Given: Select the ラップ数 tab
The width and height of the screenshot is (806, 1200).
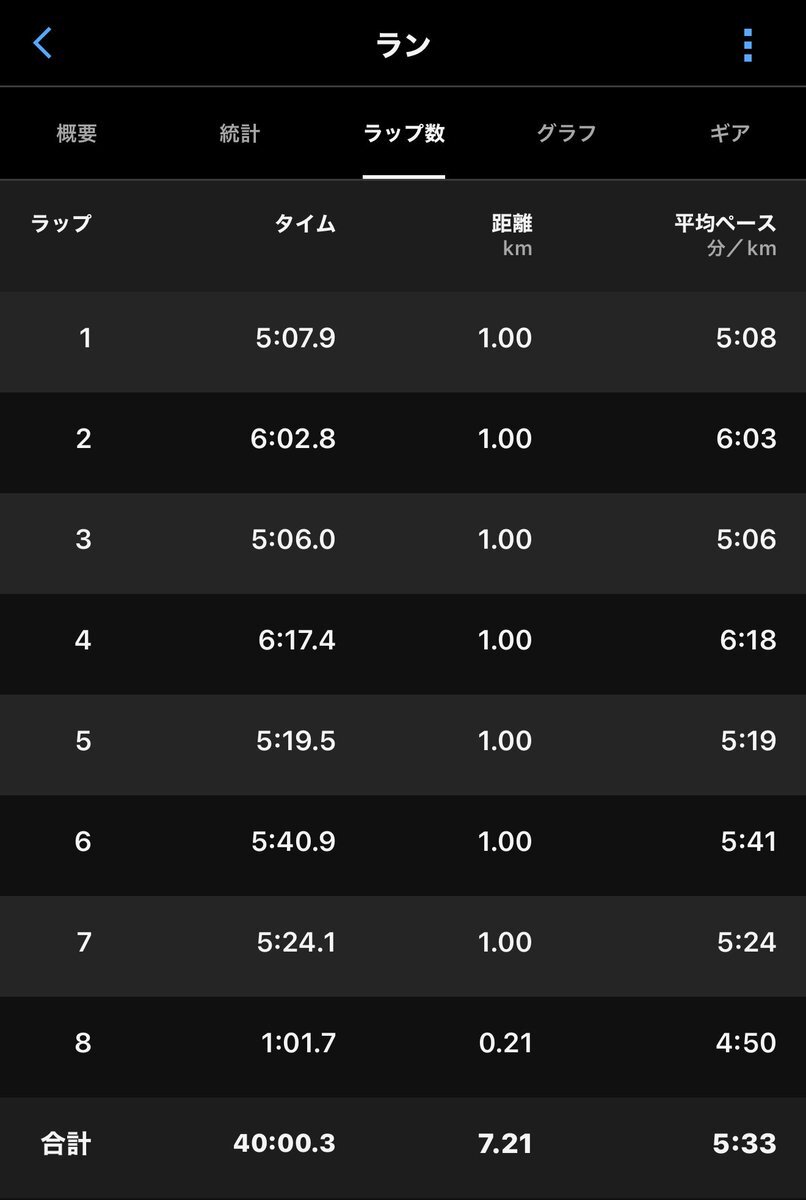Looking at the screenshot, I should (x=404, y=133).
